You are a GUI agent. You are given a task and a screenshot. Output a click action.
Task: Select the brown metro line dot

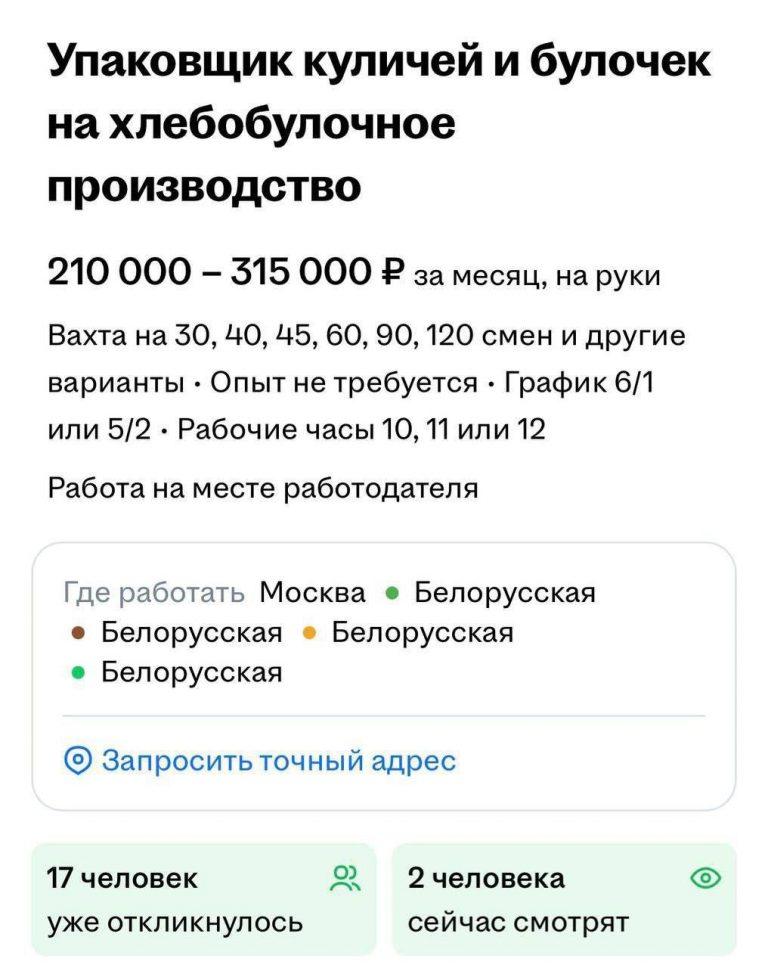[78, 632]
